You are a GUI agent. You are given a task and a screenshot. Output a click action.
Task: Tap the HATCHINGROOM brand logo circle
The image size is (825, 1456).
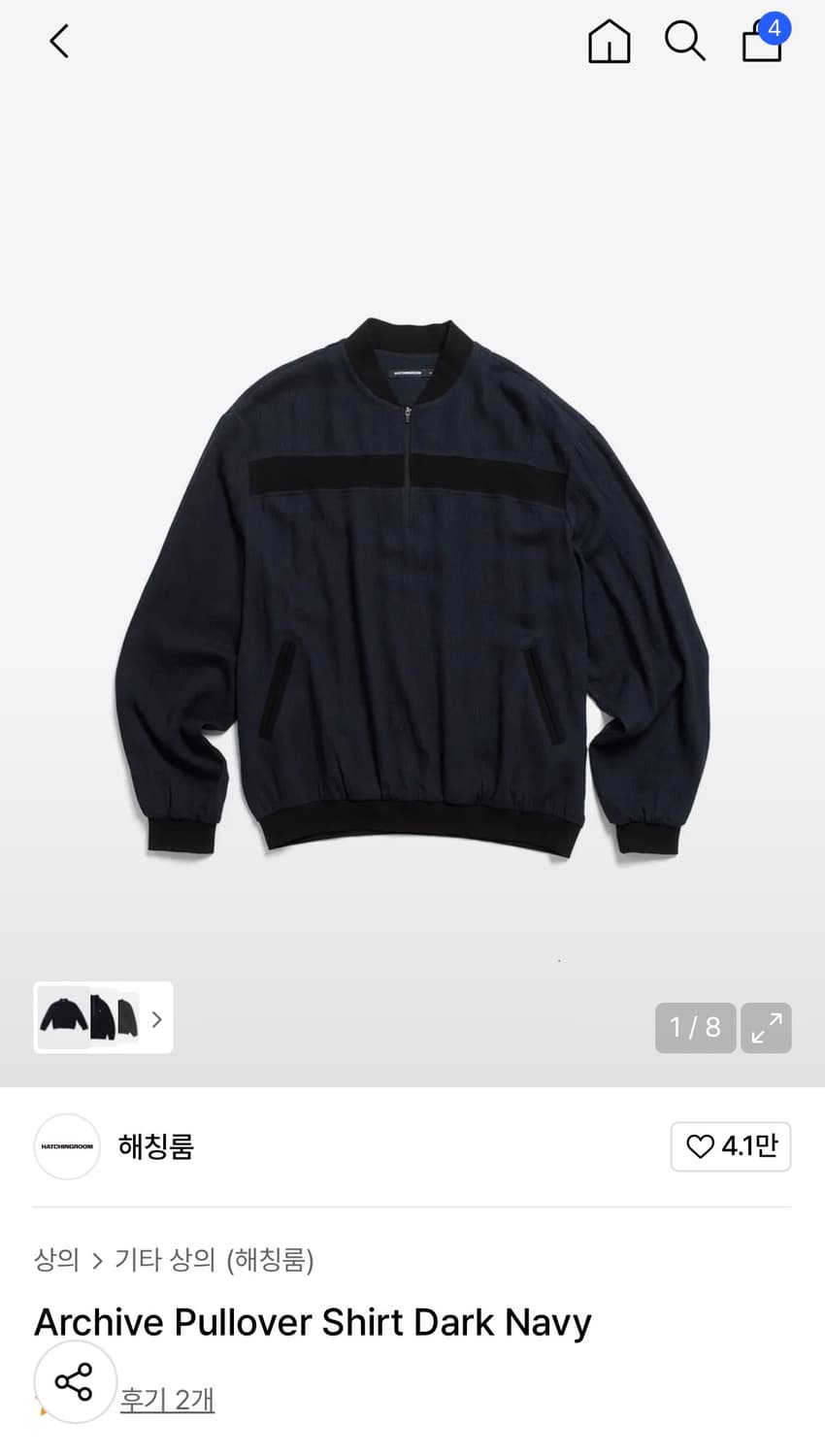point(66,1146)
